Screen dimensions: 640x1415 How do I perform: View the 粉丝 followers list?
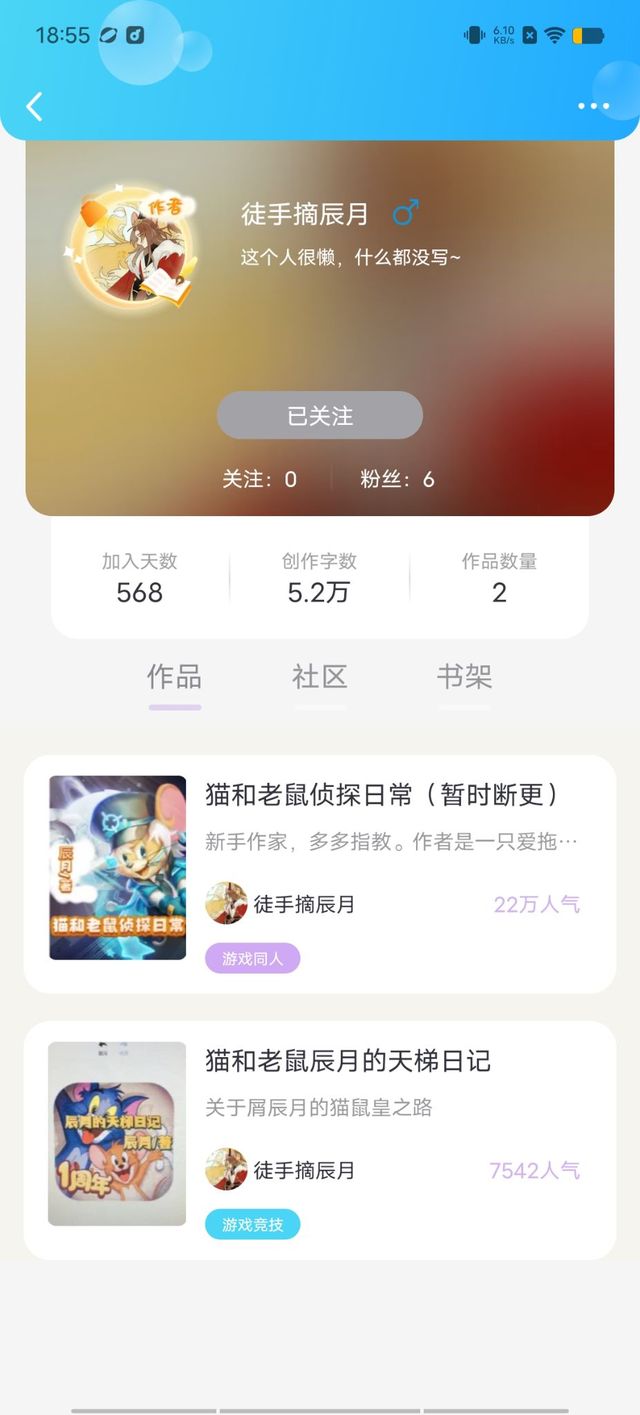click(397, 479)
